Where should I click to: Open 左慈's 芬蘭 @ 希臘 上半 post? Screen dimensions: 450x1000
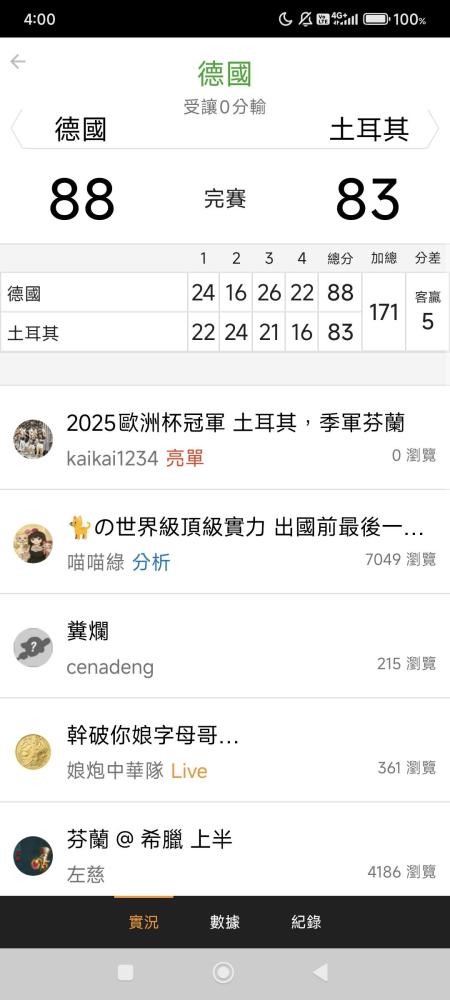point(225,850)
